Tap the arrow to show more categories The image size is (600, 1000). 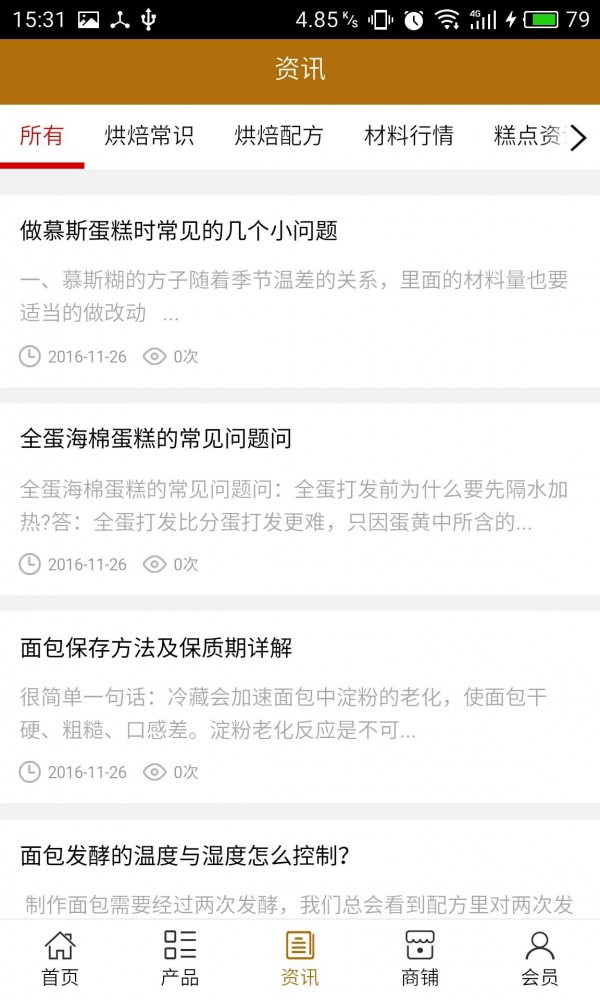click(578, 138)
